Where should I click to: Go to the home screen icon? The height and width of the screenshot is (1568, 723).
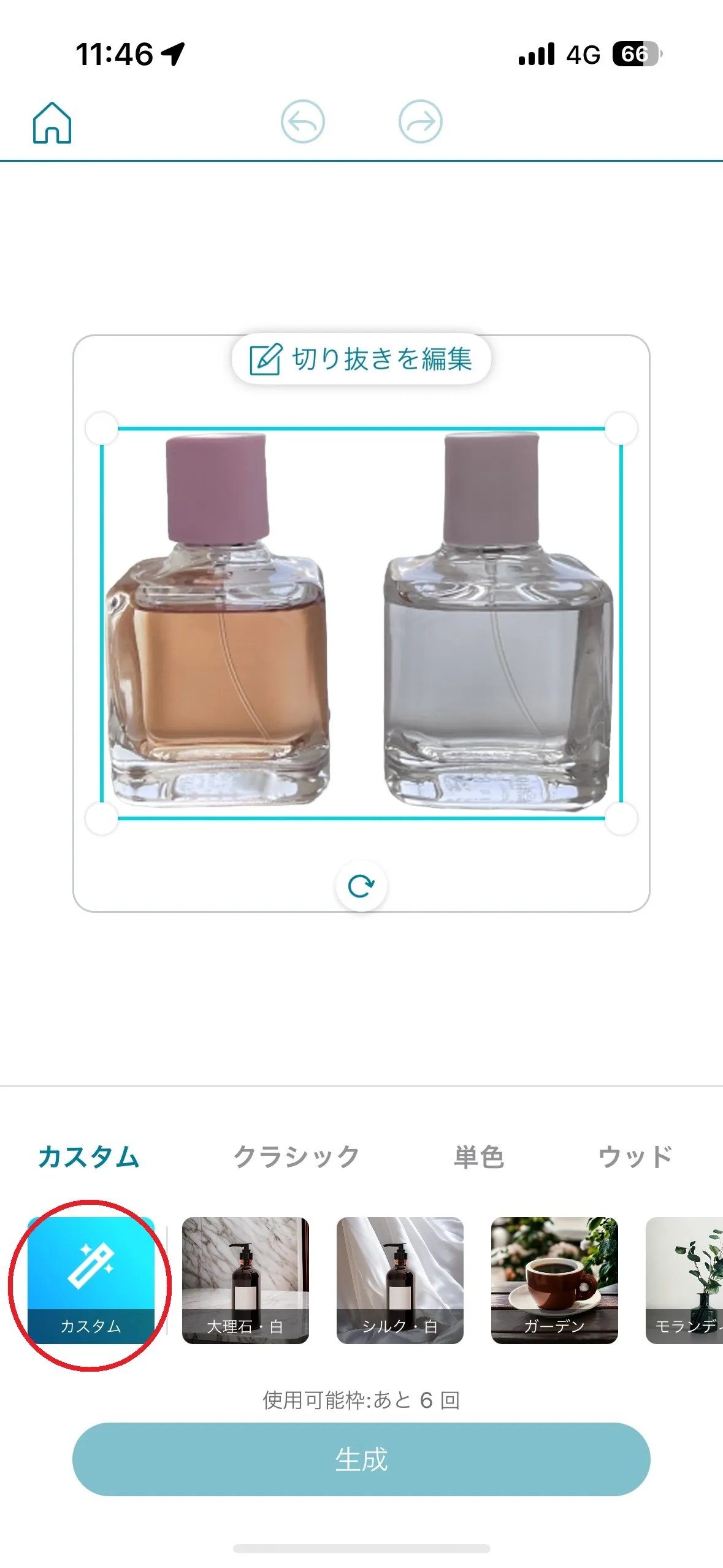point(52,123)
